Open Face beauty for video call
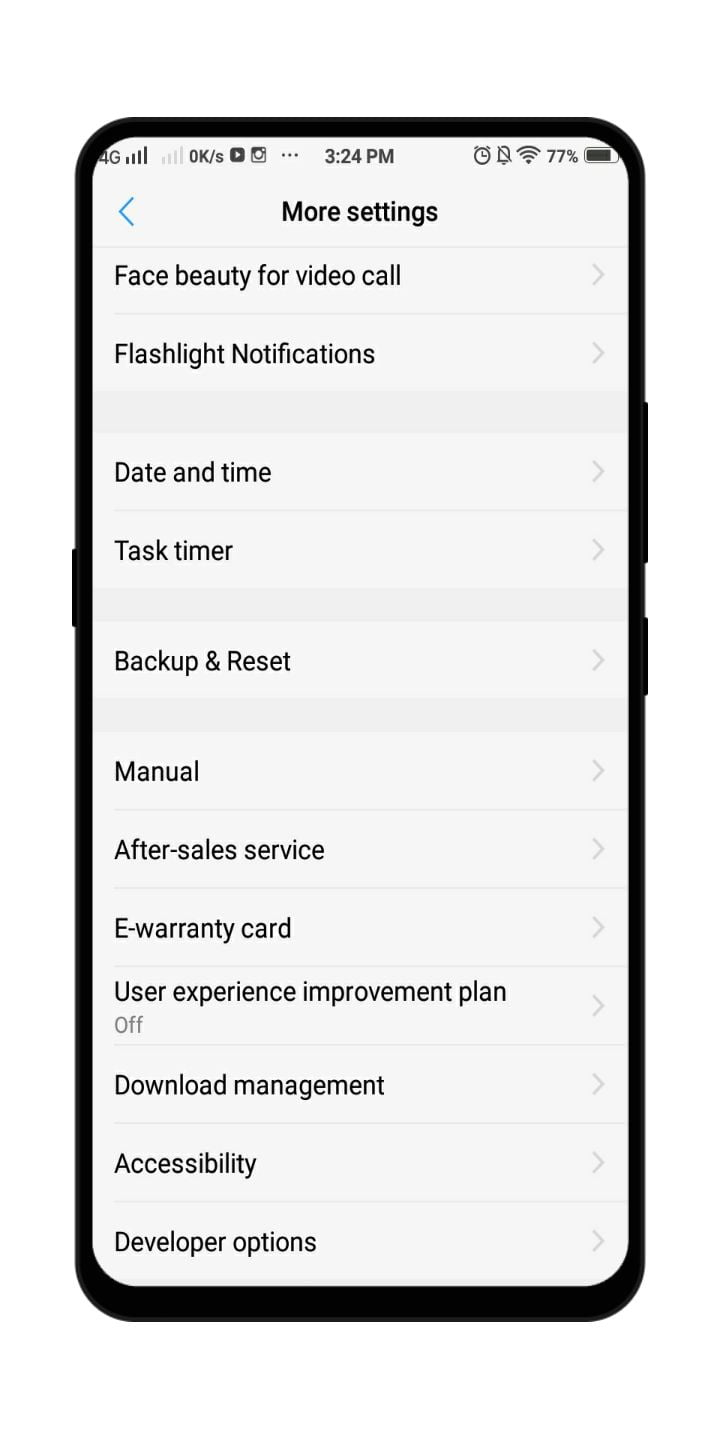 [x=360, y=275]
